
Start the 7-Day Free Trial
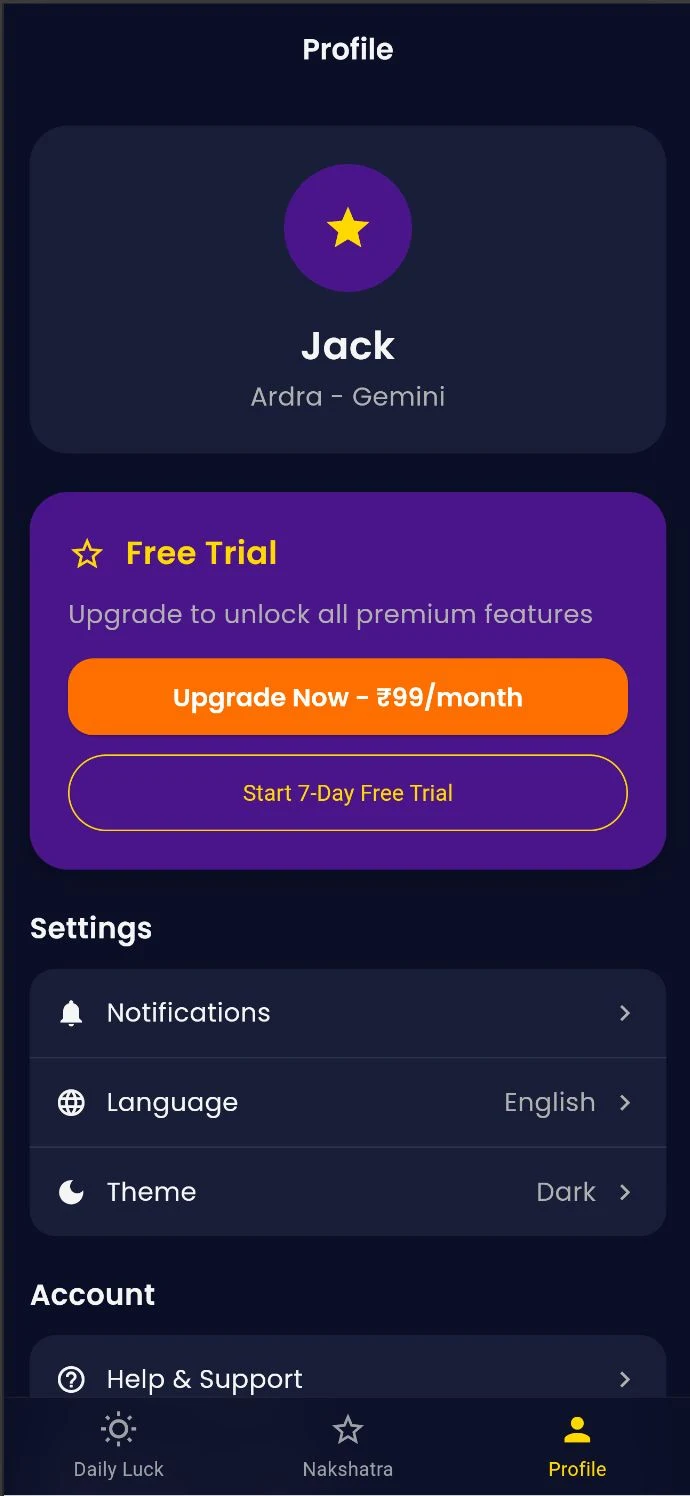347,793
